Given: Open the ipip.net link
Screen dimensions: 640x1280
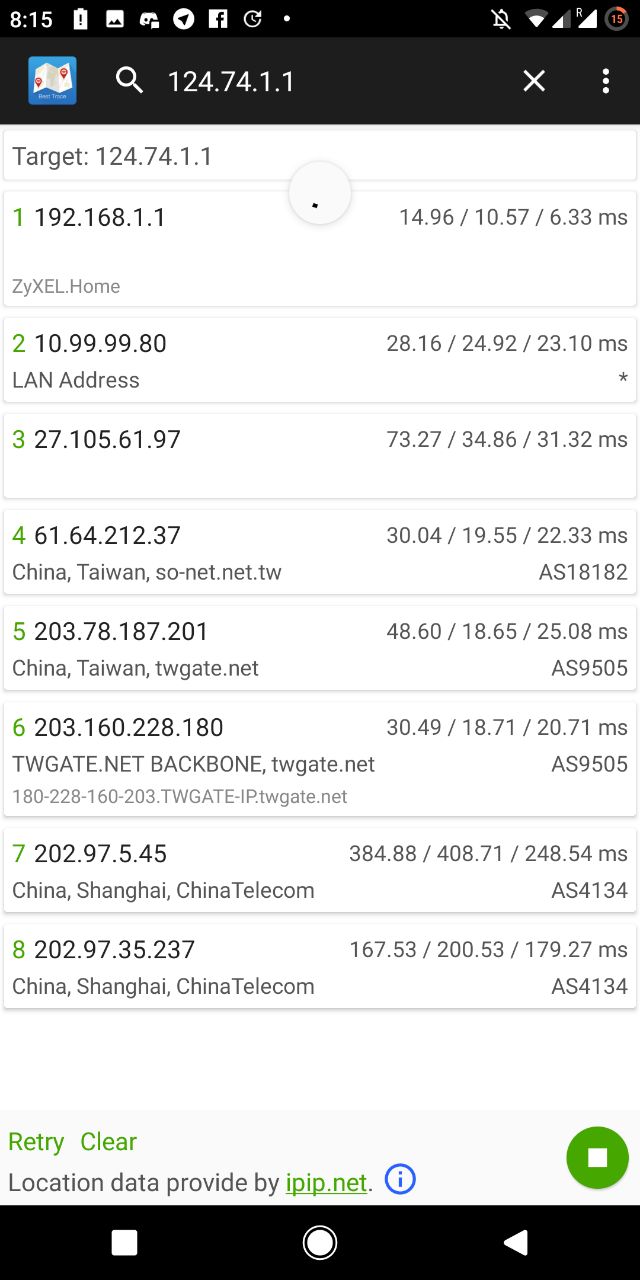Looking at the screenshot, I should tap(326, 1183).
